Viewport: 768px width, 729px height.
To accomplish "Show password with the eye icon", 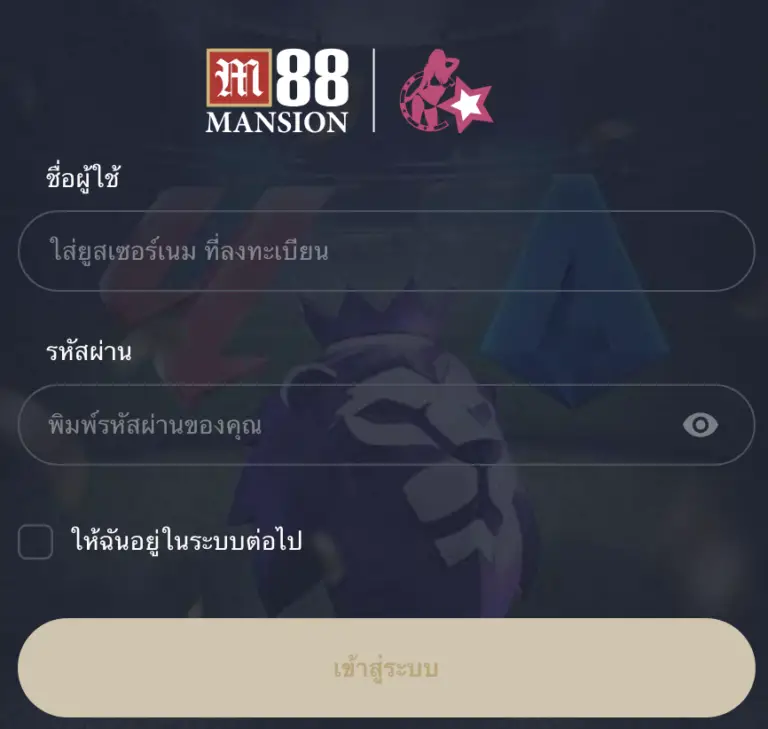I will point(700,425).
